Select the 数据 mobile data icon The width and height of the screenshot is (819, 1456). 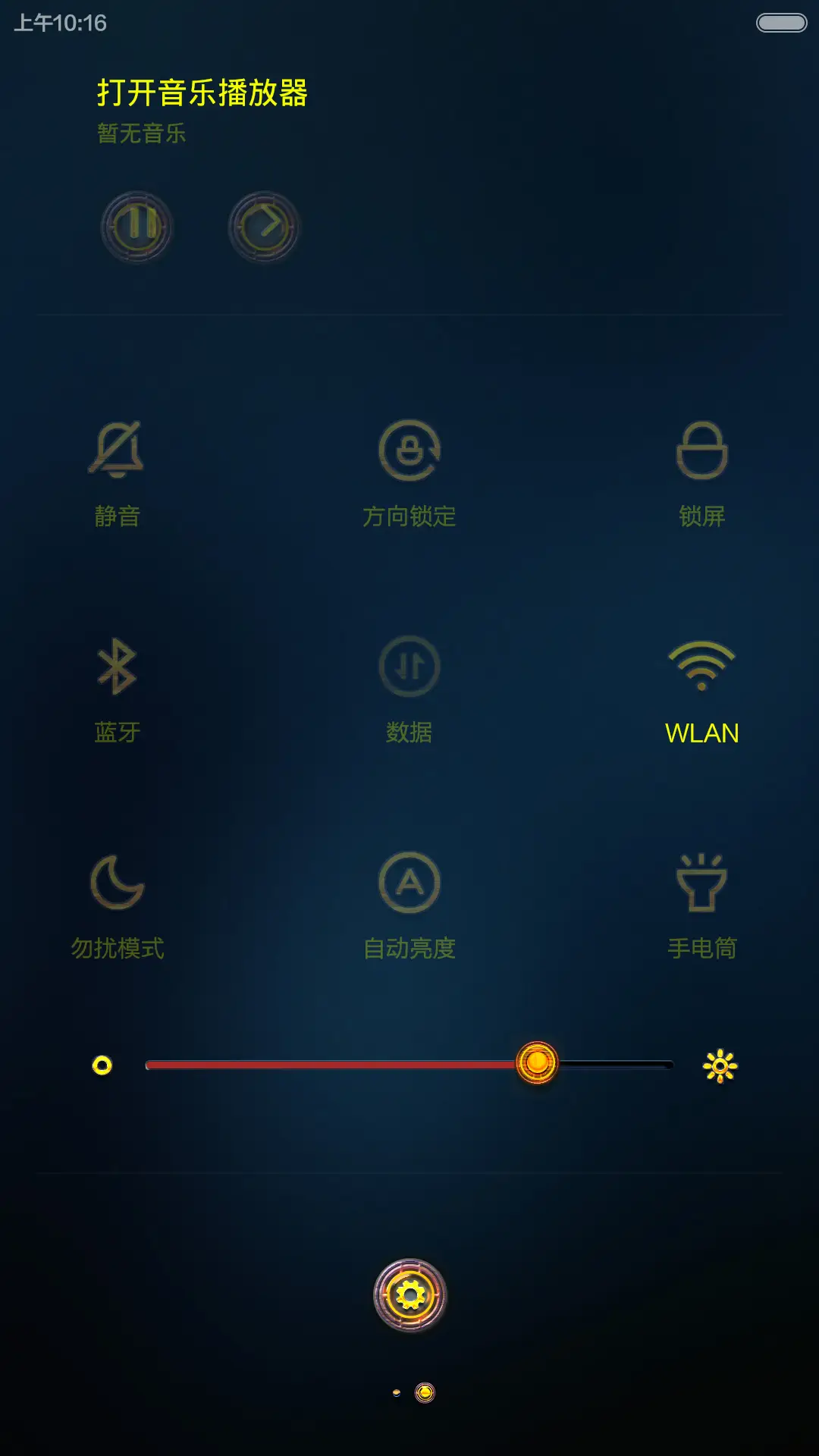click(409, 667)
